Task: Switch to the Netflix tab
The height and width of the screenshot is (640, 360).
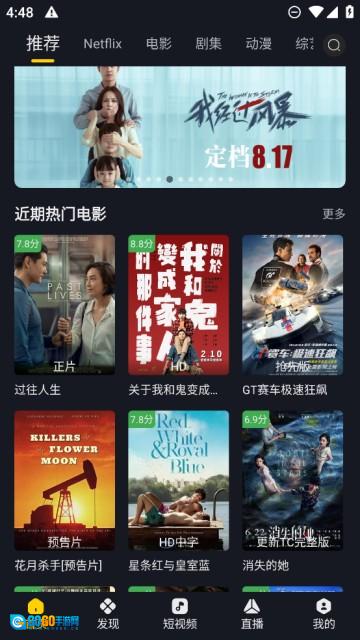Action: tap(102, 44)
